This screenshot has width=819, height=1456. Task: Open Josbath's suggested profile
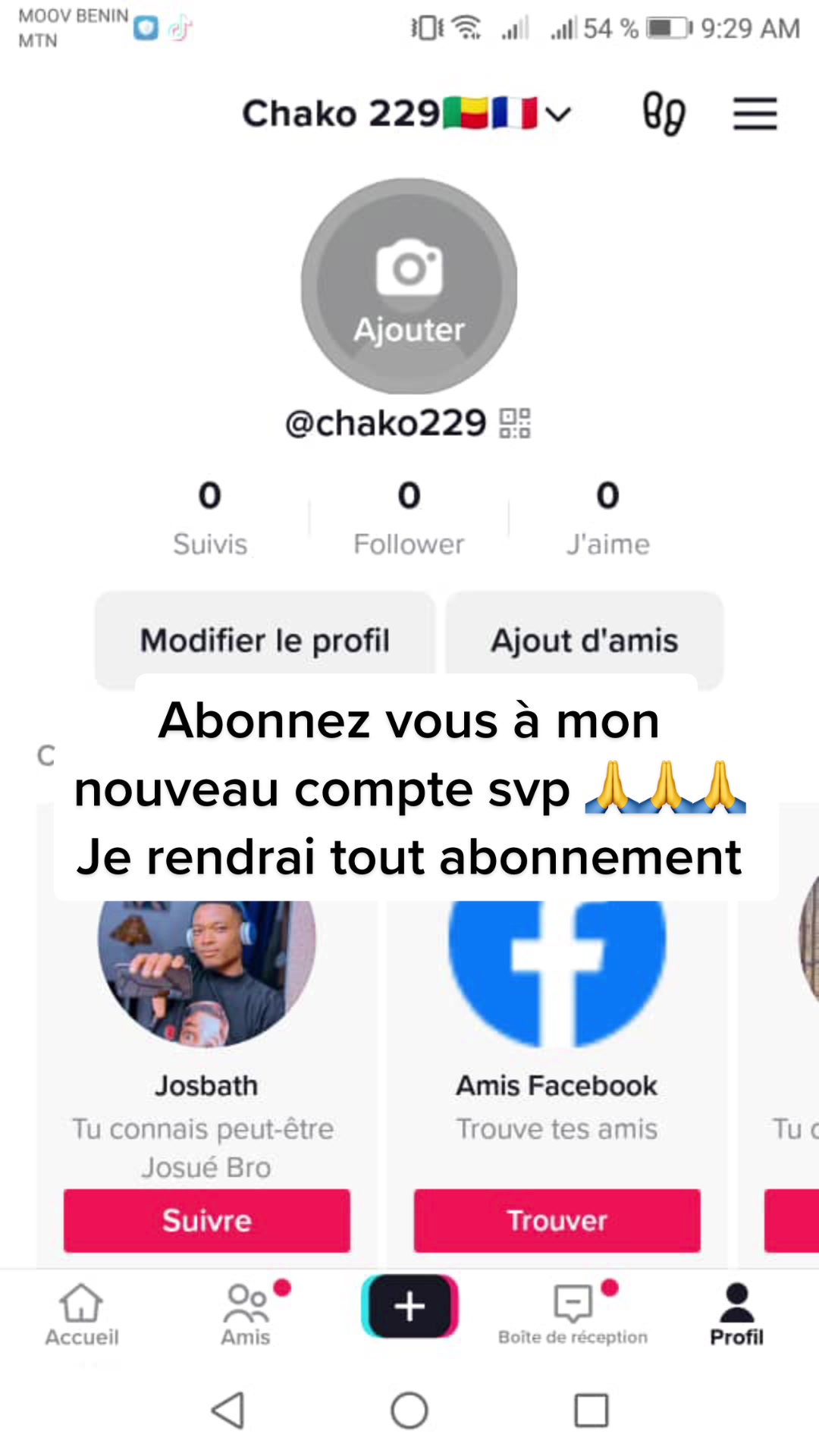(206, 978)
